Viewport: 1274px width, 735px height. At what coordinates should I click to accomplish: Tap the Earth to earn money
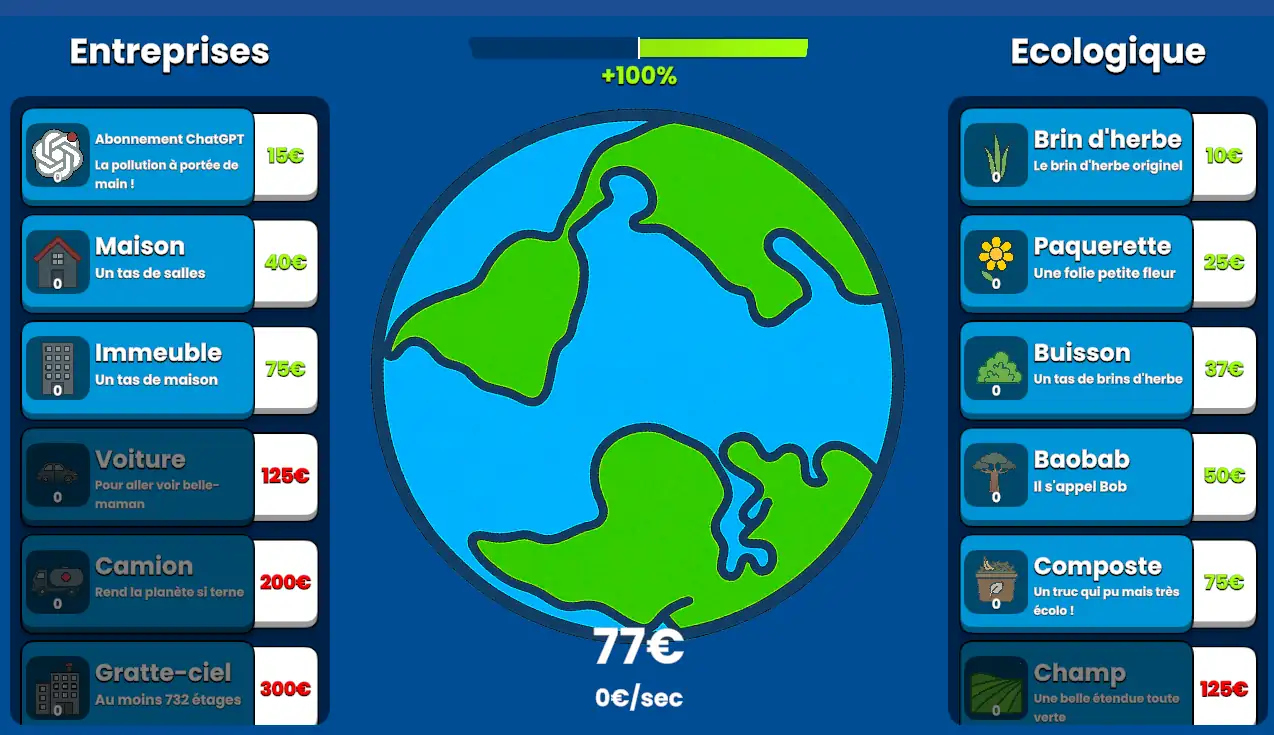tap(637, 373)
